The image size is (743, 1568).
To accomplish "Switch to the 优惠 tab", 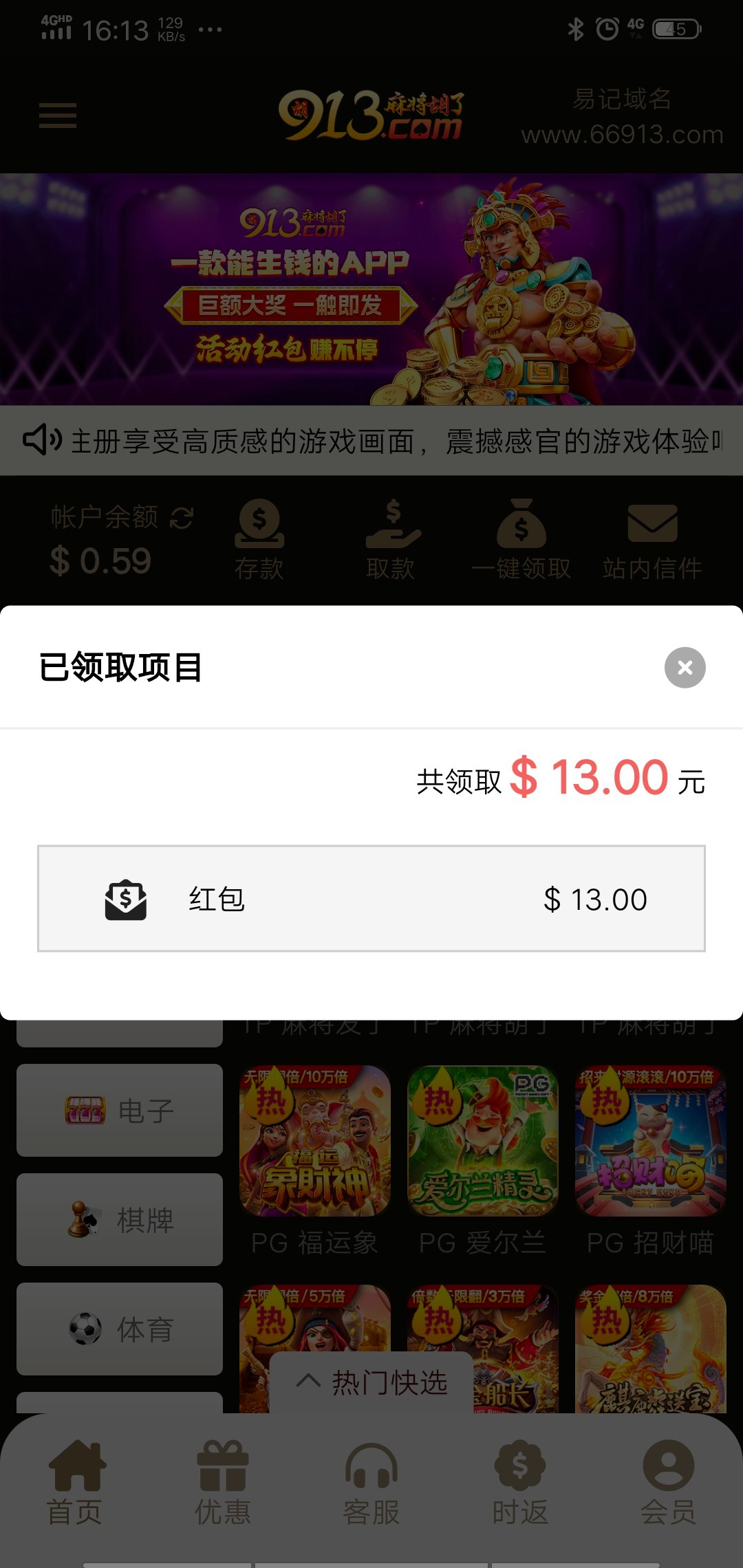I will coord(223,1483).
